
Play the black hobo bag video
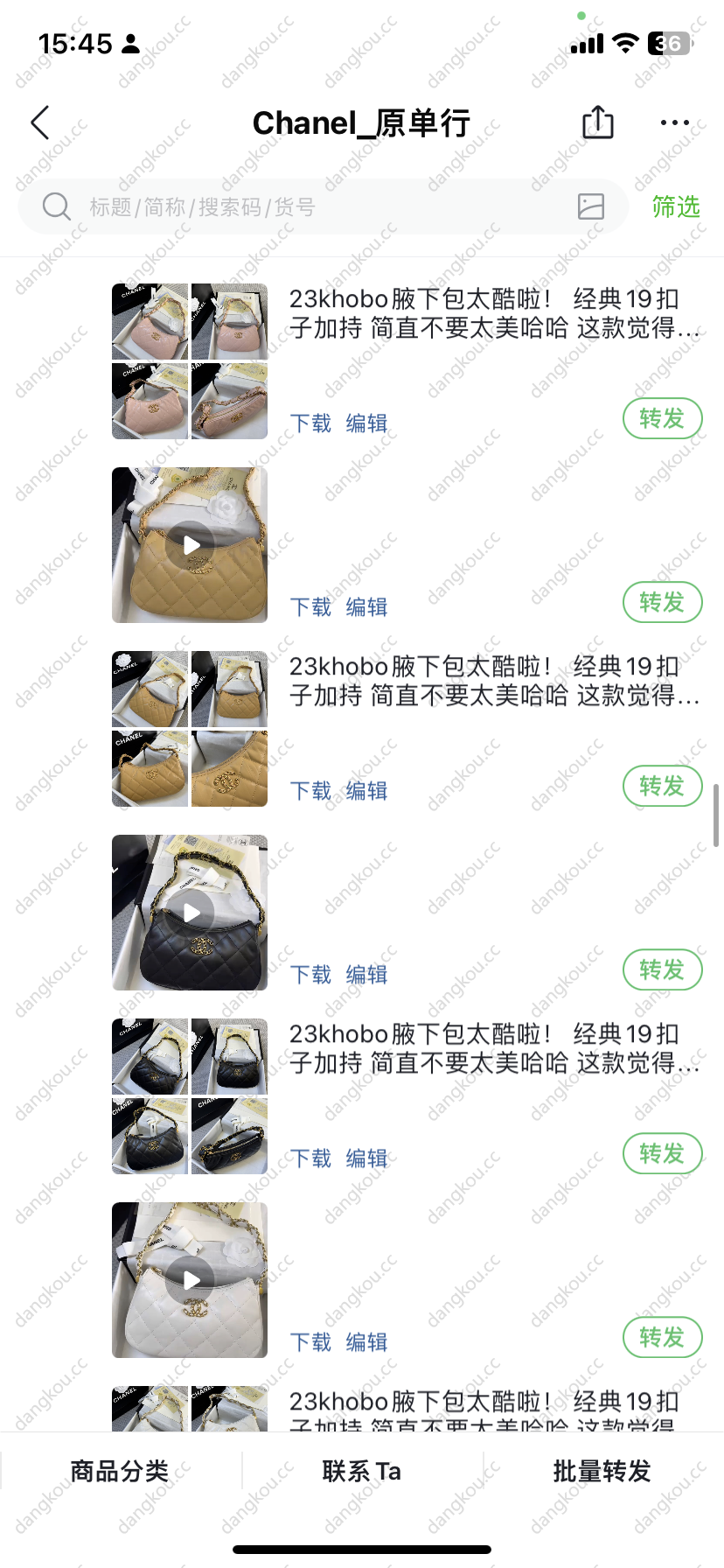point(190,913)
